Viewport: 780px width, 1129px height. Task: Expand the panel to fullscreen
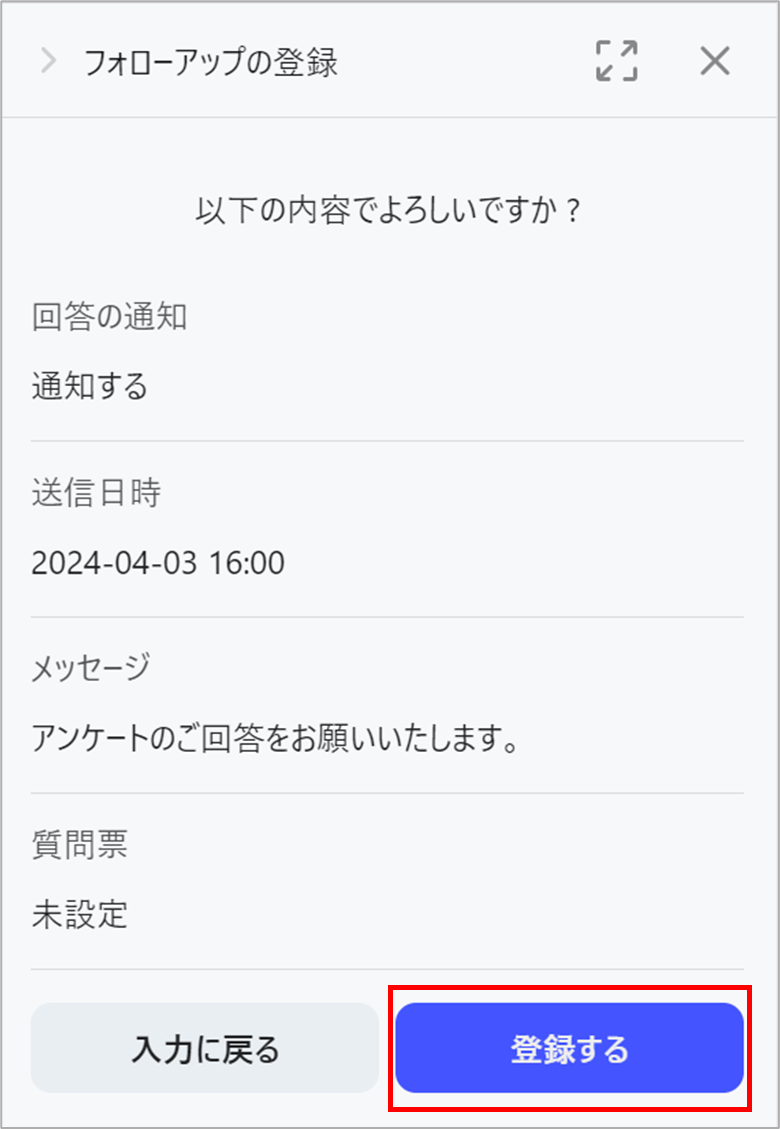click(x=616, y=61)
